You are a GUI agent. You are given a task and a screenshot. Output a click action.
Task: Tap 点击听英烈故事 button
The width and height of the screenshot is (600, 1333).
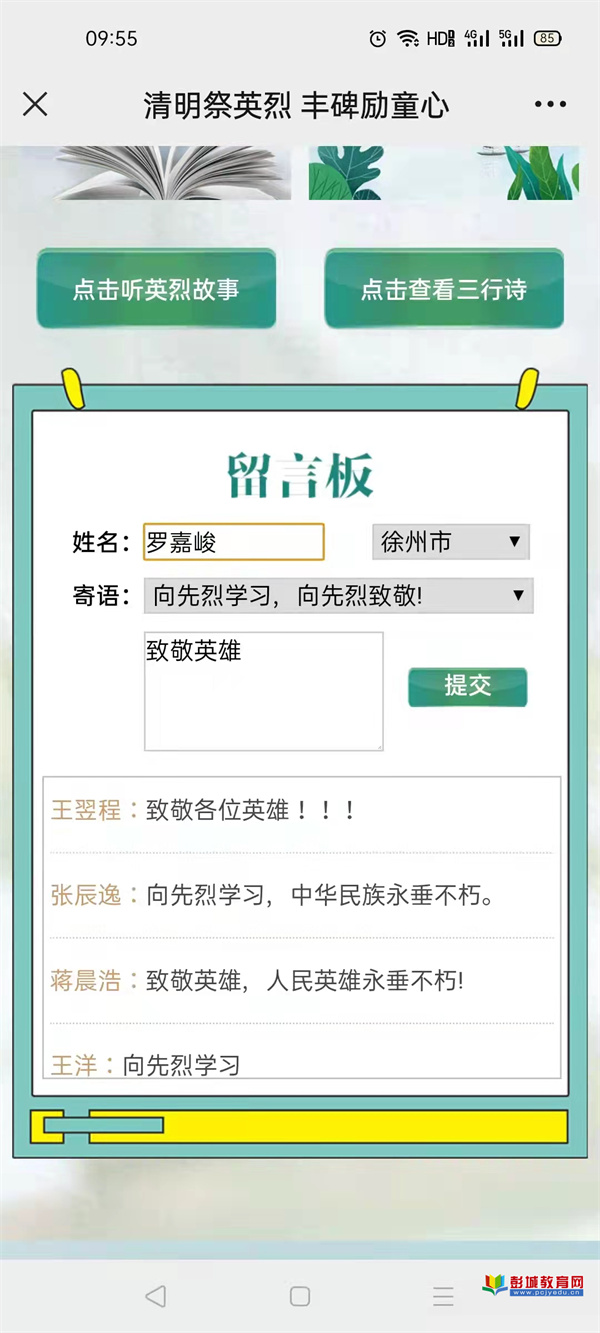click(x=156, y=290)
